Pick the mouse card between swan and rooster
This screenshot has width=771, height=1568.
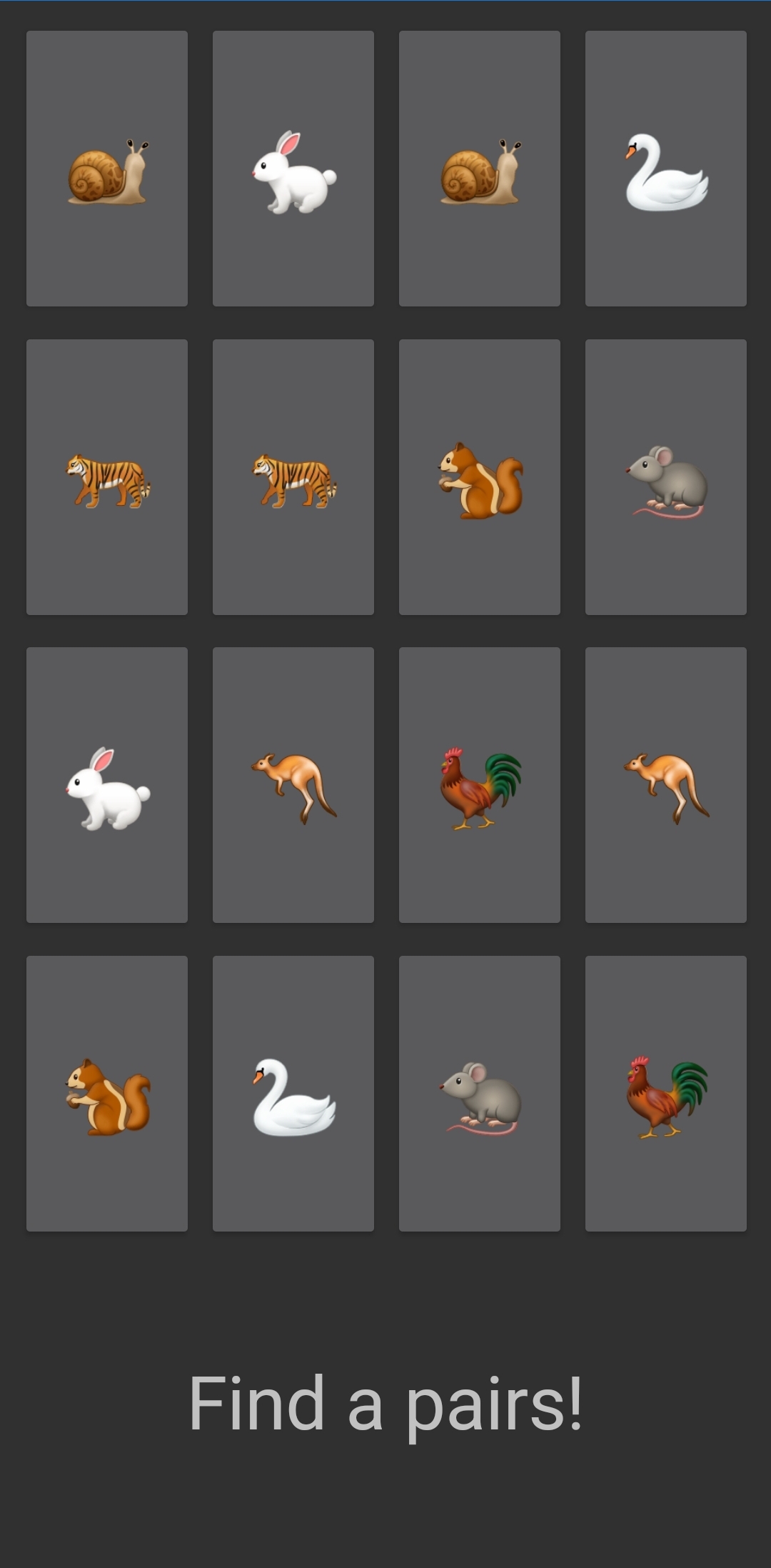tap(480, 1094)
